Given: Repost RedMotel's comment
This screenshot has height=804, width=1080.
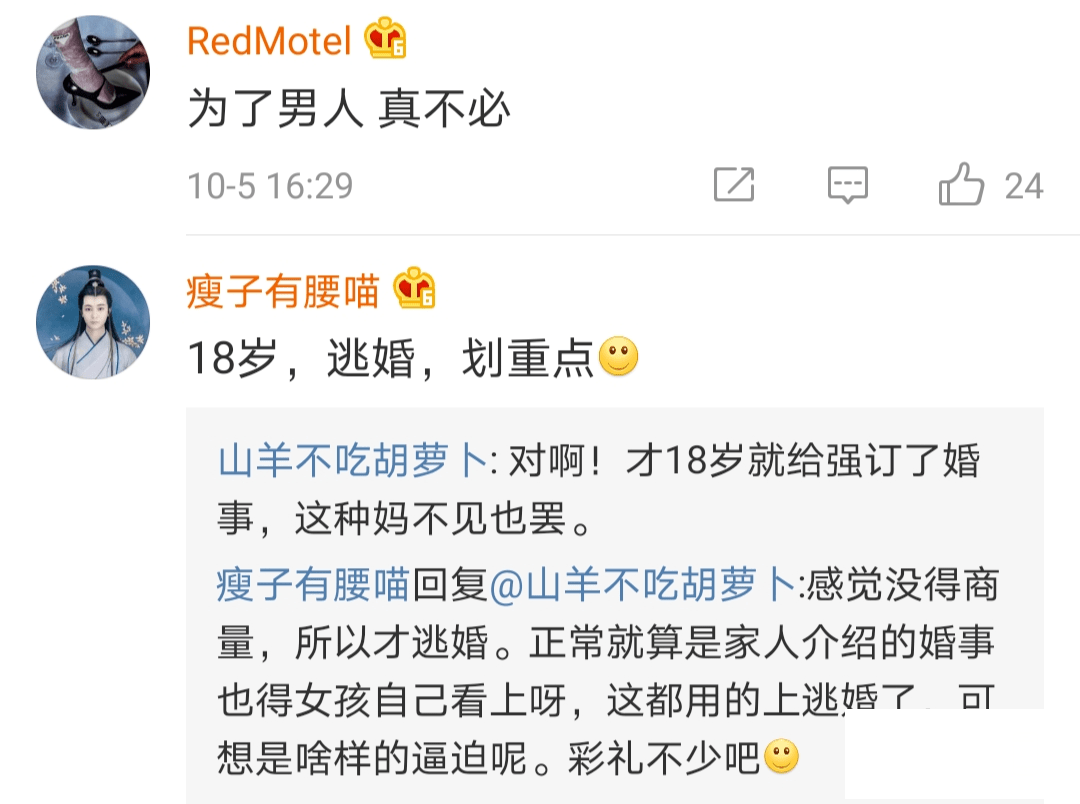Looking at the screenshot, I should click(734, 185).
